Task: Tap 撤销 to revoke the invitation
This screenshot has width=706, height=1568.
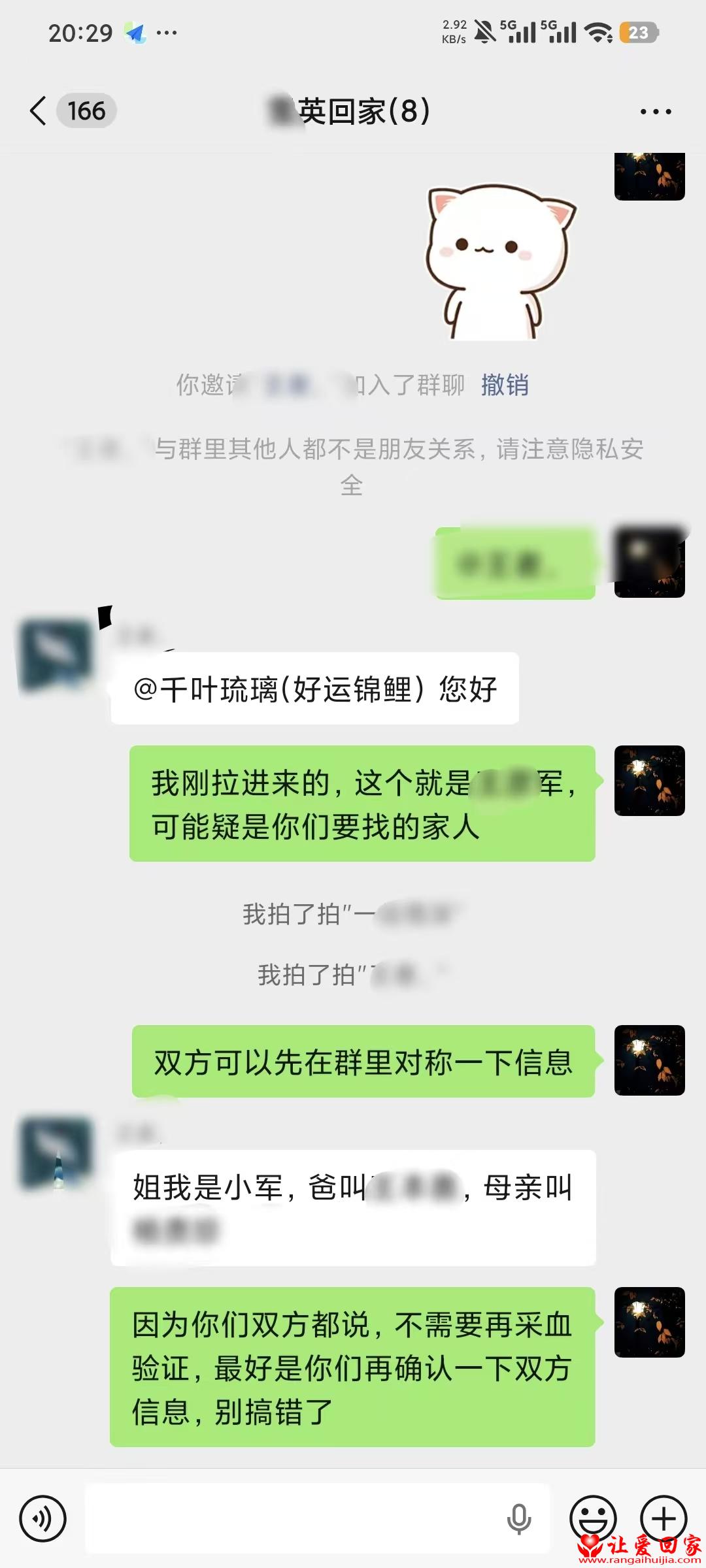Action: [x=505, y=385]
